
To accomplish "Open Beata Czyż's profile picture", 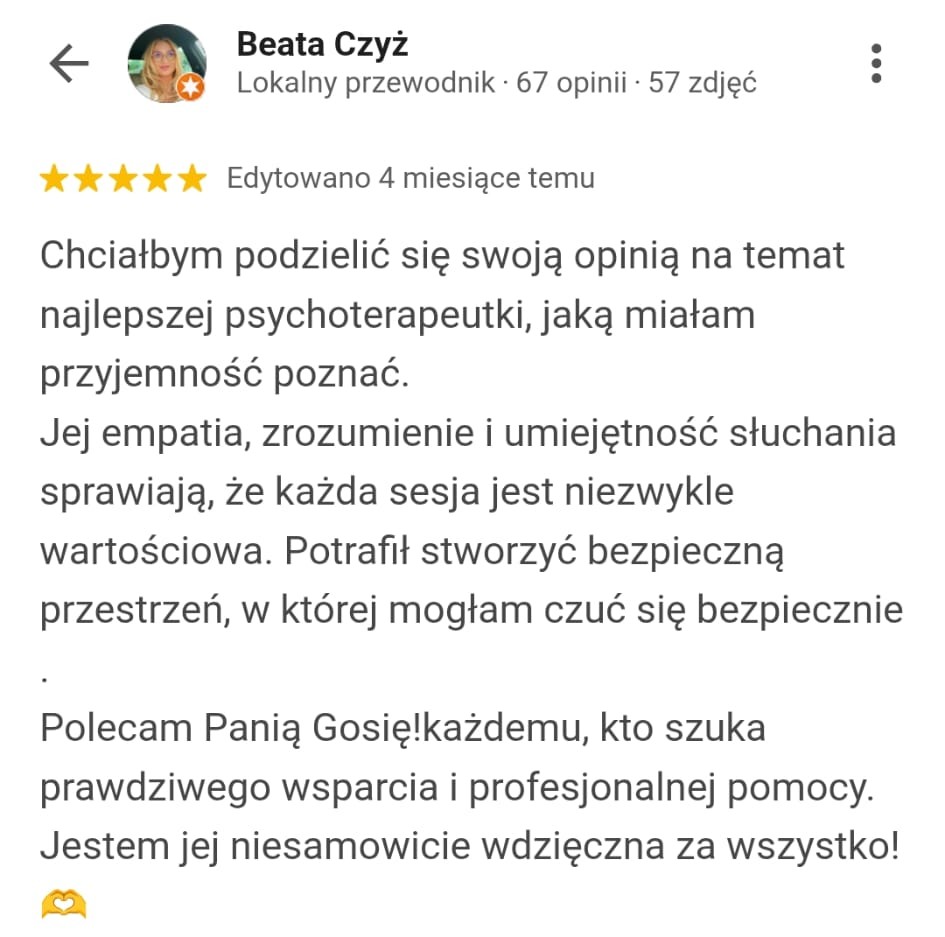I will point(166,64).
